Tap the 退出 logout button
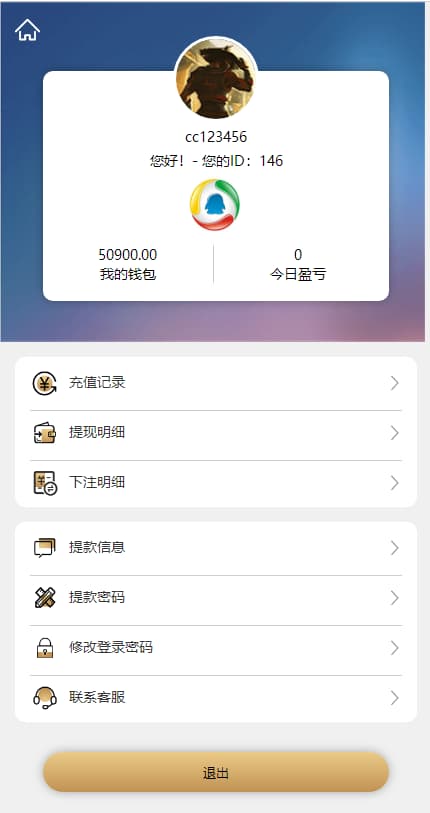Viewport: 430px width, 813px height. click(216, 772)
